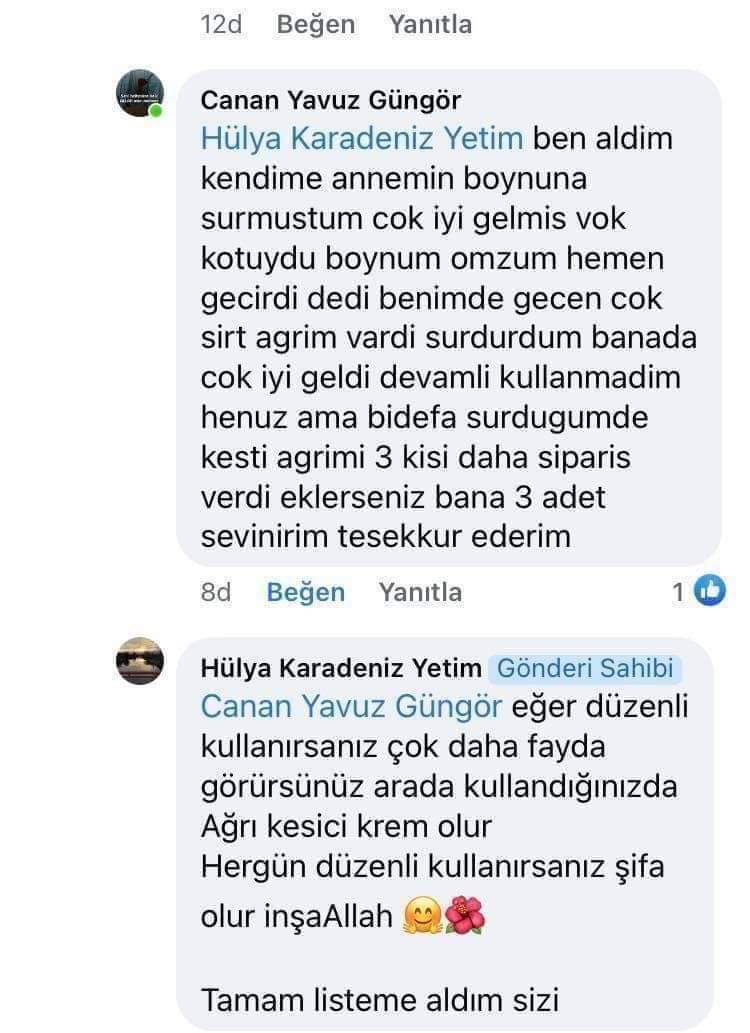Like Canan Yavuz Güngör's comment
The height and width of the screenshot is (1033, 750).
click(x=305, y=592)
